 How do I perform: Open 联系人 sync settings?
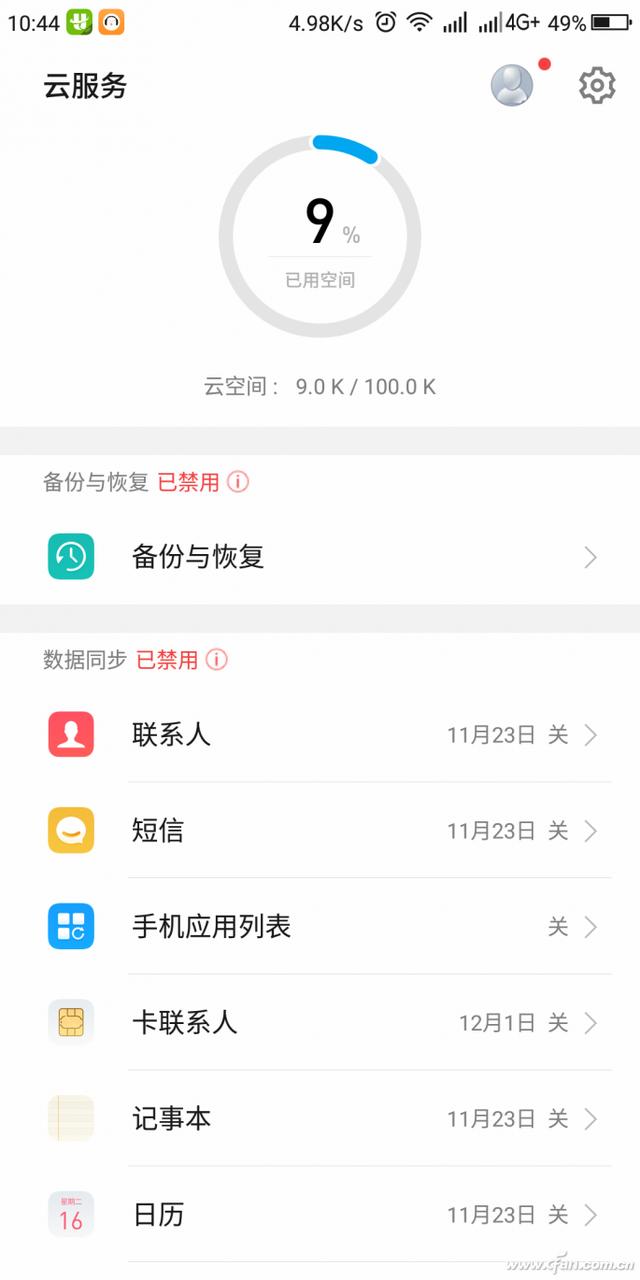pos(320,735)
